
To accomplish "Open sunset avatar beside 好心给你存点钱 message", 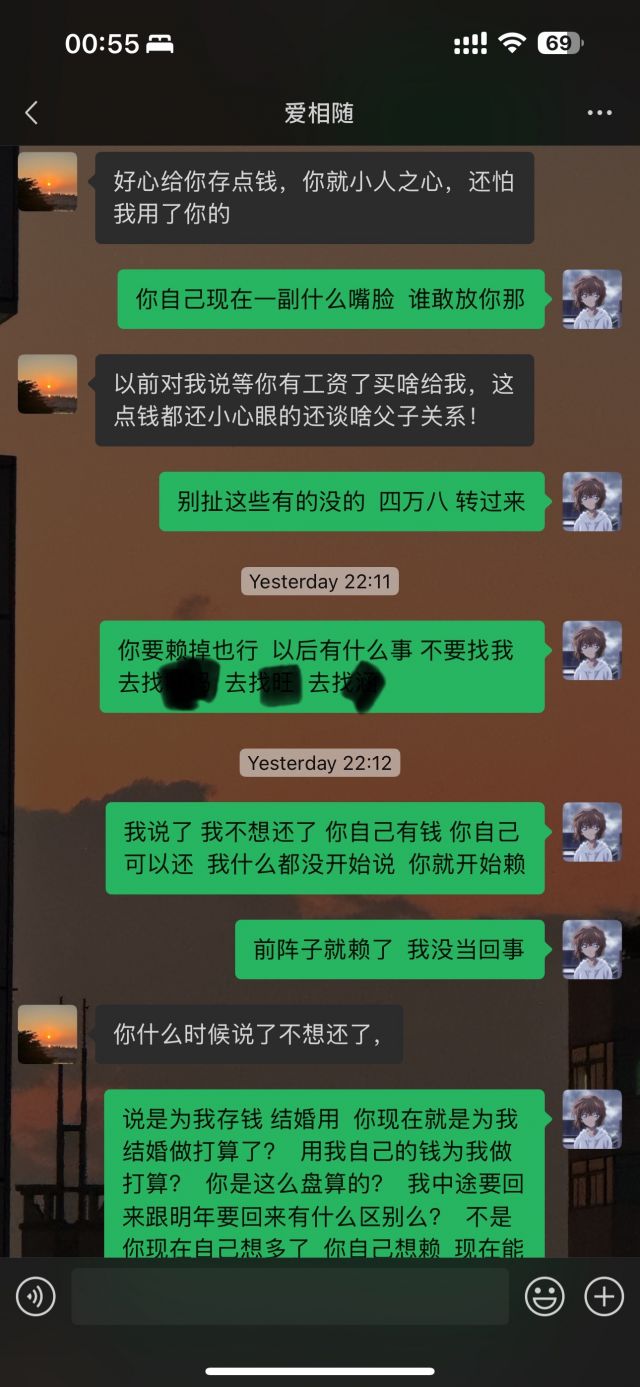I will click(47, 182).
